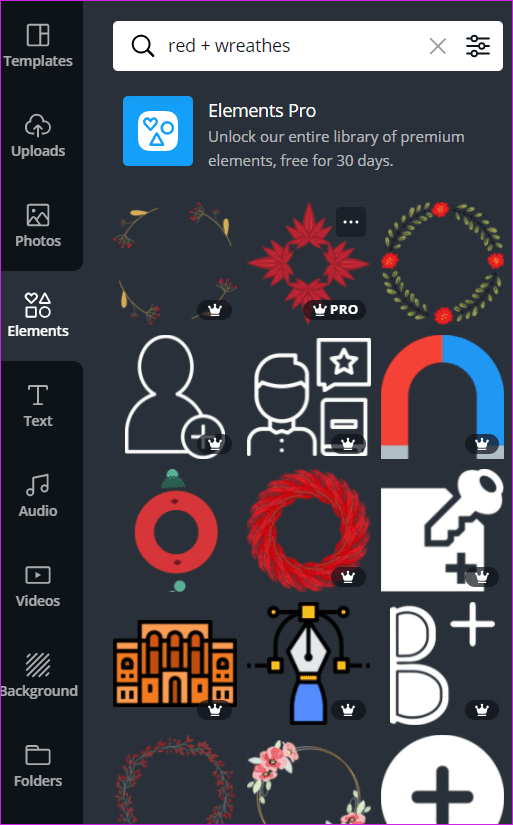The width and height of the screenshot is (513, 825).
Task: Switch to the Audio tab
Action: 38,496
